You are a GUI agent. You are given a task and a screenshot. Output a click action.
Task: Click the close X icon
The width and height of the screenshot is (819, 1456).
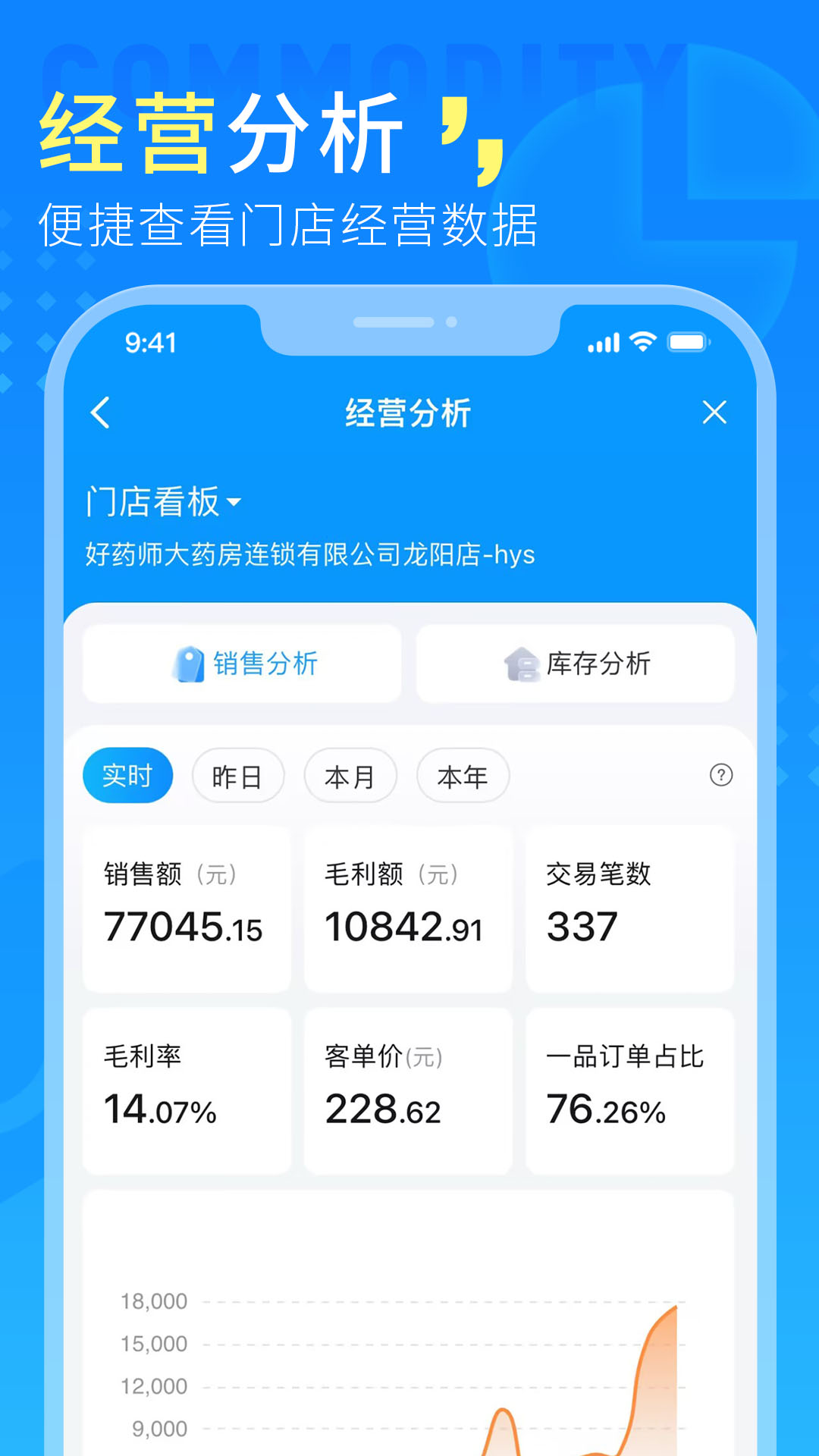714,412
